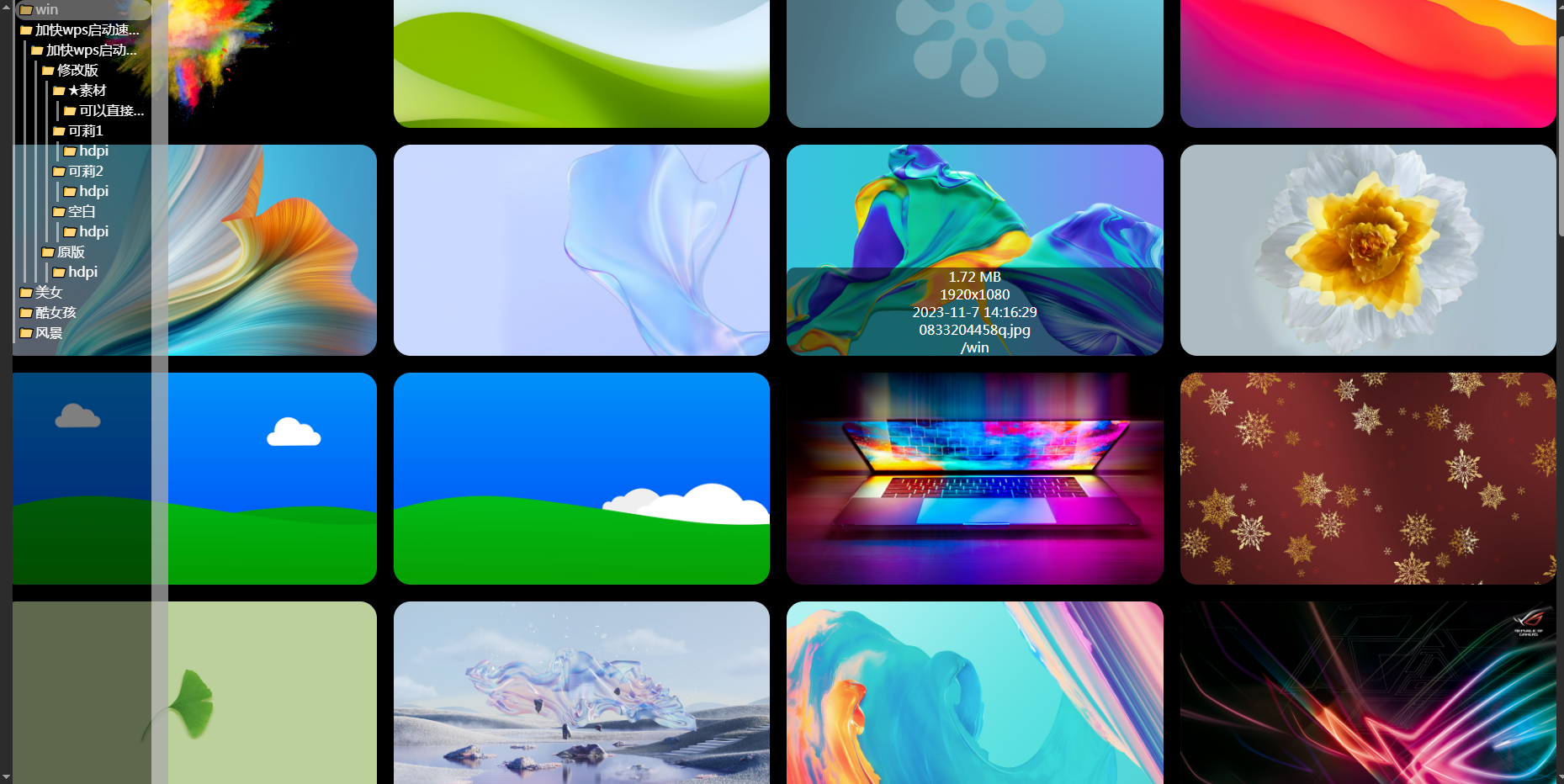The height and width of the screenshot is (784, 1564).
Task: Open the 美女 folder
Action: pos(48,292)
